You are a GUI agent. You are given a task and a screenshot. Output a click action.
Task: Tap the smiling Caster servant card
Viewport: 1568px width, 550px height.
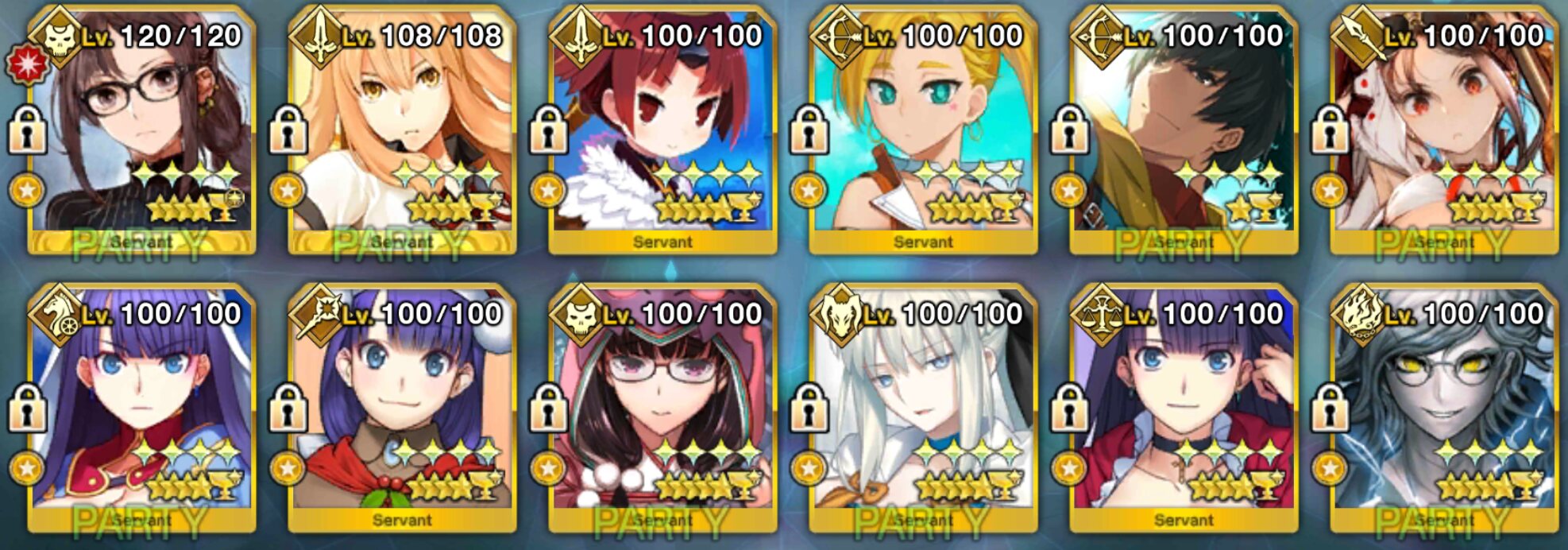[x=402, y=409]
